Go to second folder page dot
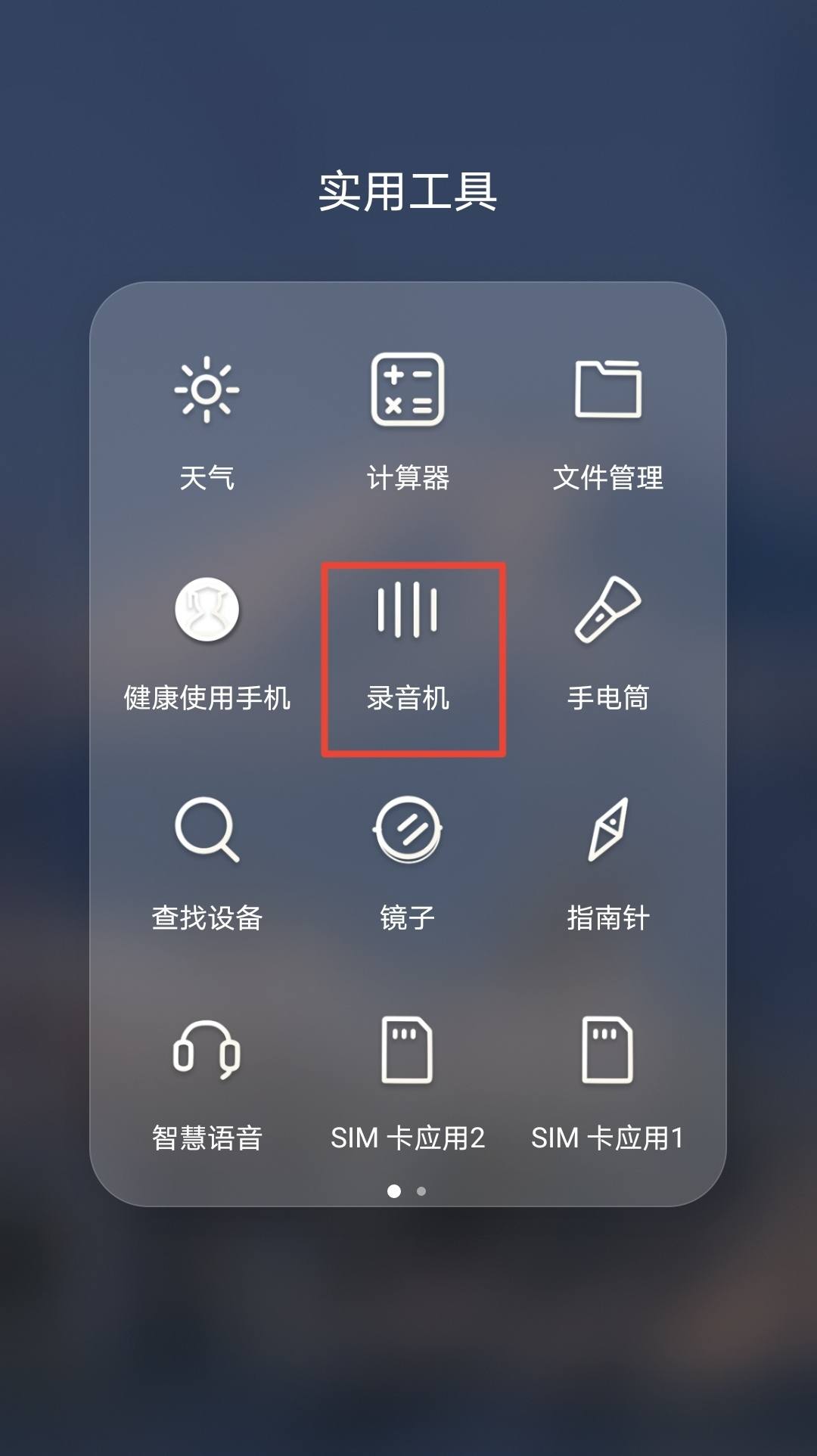The height and width of the screenshot is (1456, 817). pos(421,1191)
